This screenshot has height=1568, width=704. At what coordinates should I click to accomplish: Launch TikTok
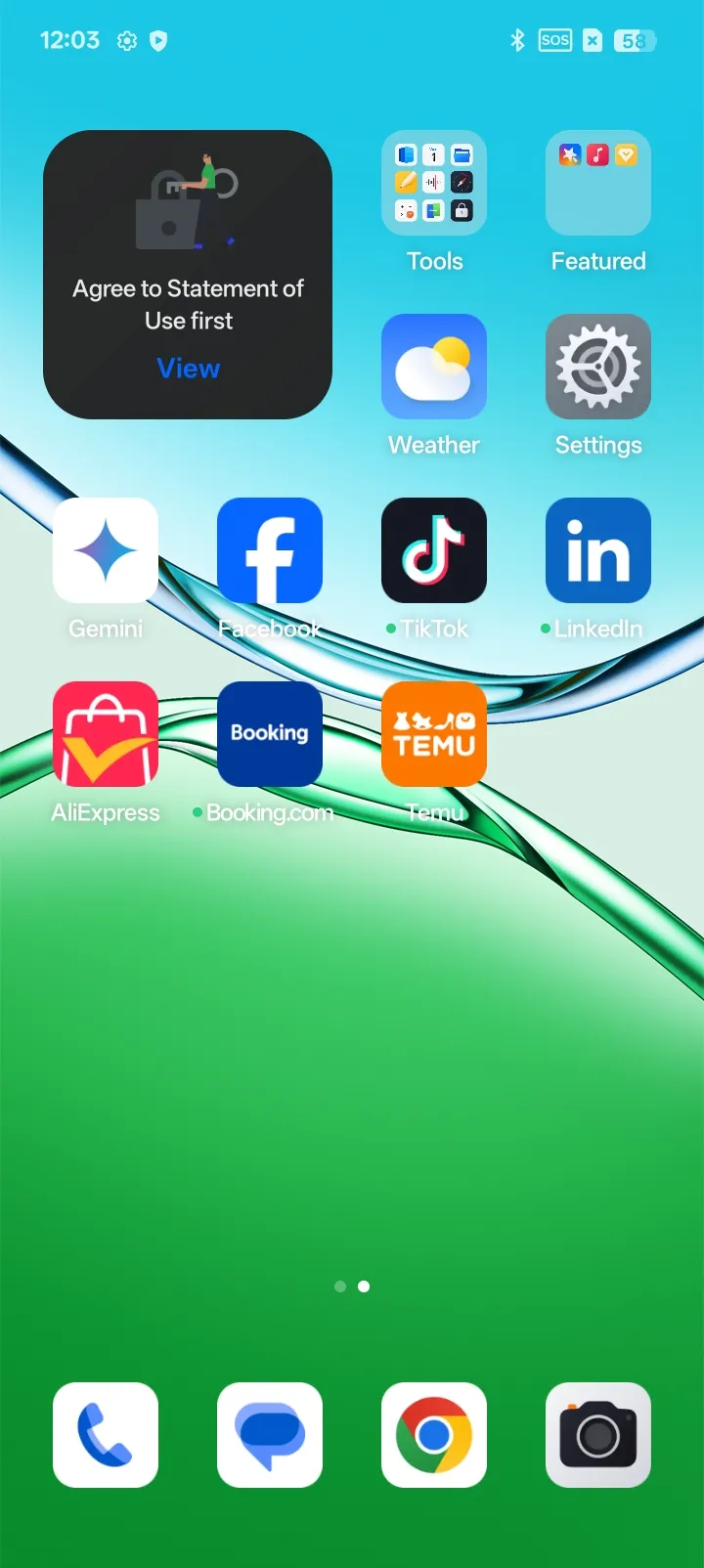[434, 550]
